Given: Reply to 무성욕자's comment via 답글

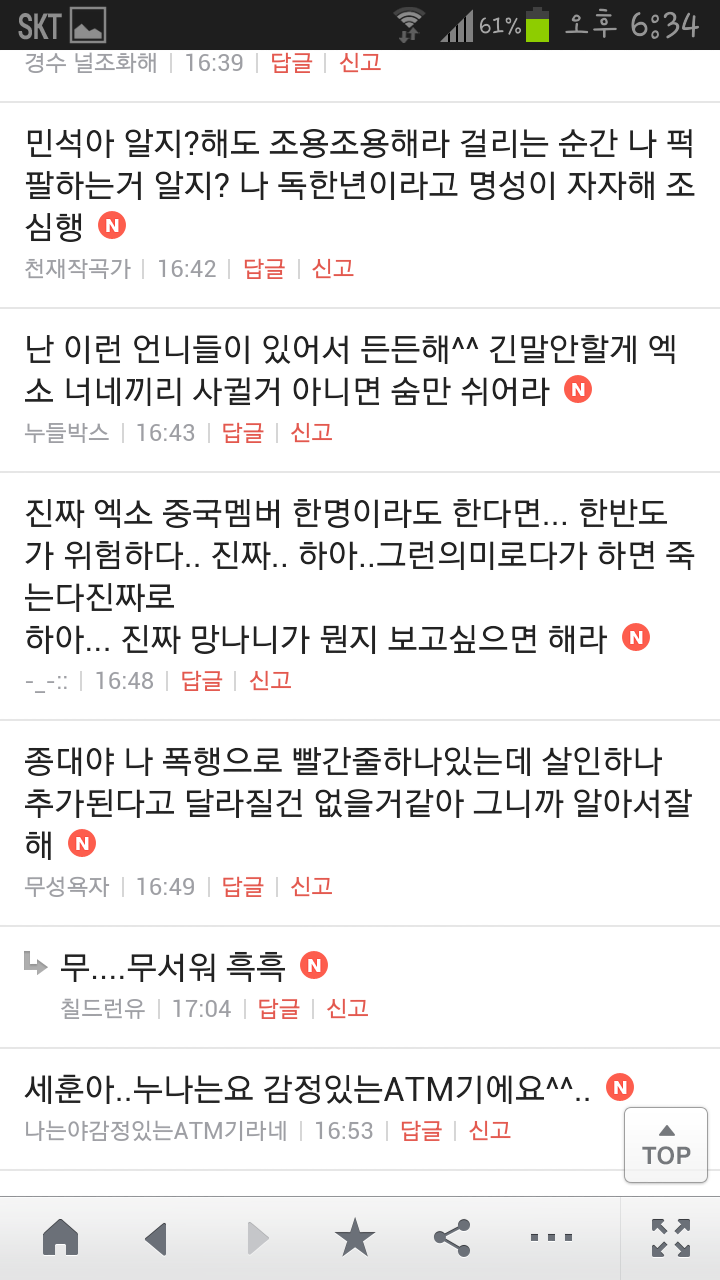Looking at the screenshot, I should click(242, 886).
